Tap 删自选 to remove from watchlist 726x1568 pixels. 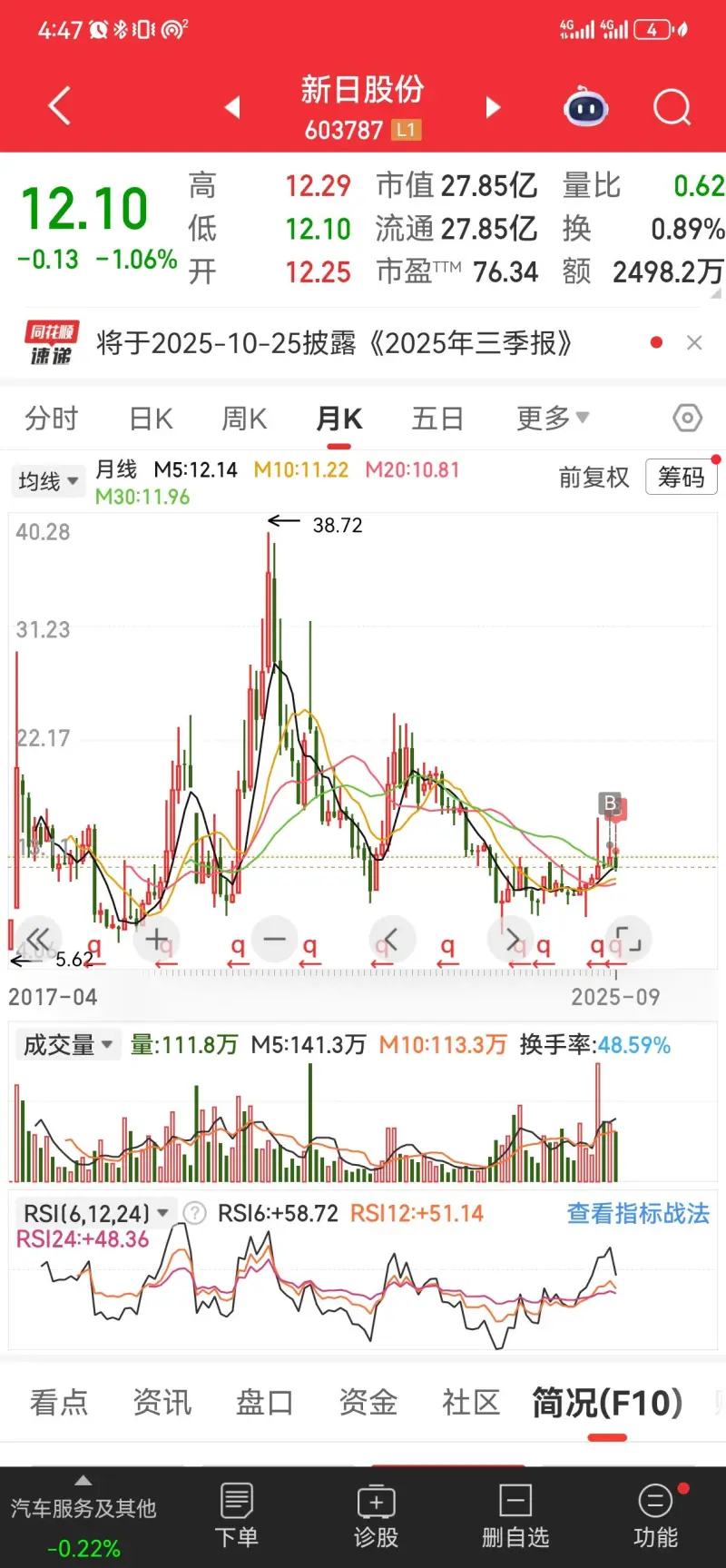click(515, 1516)
